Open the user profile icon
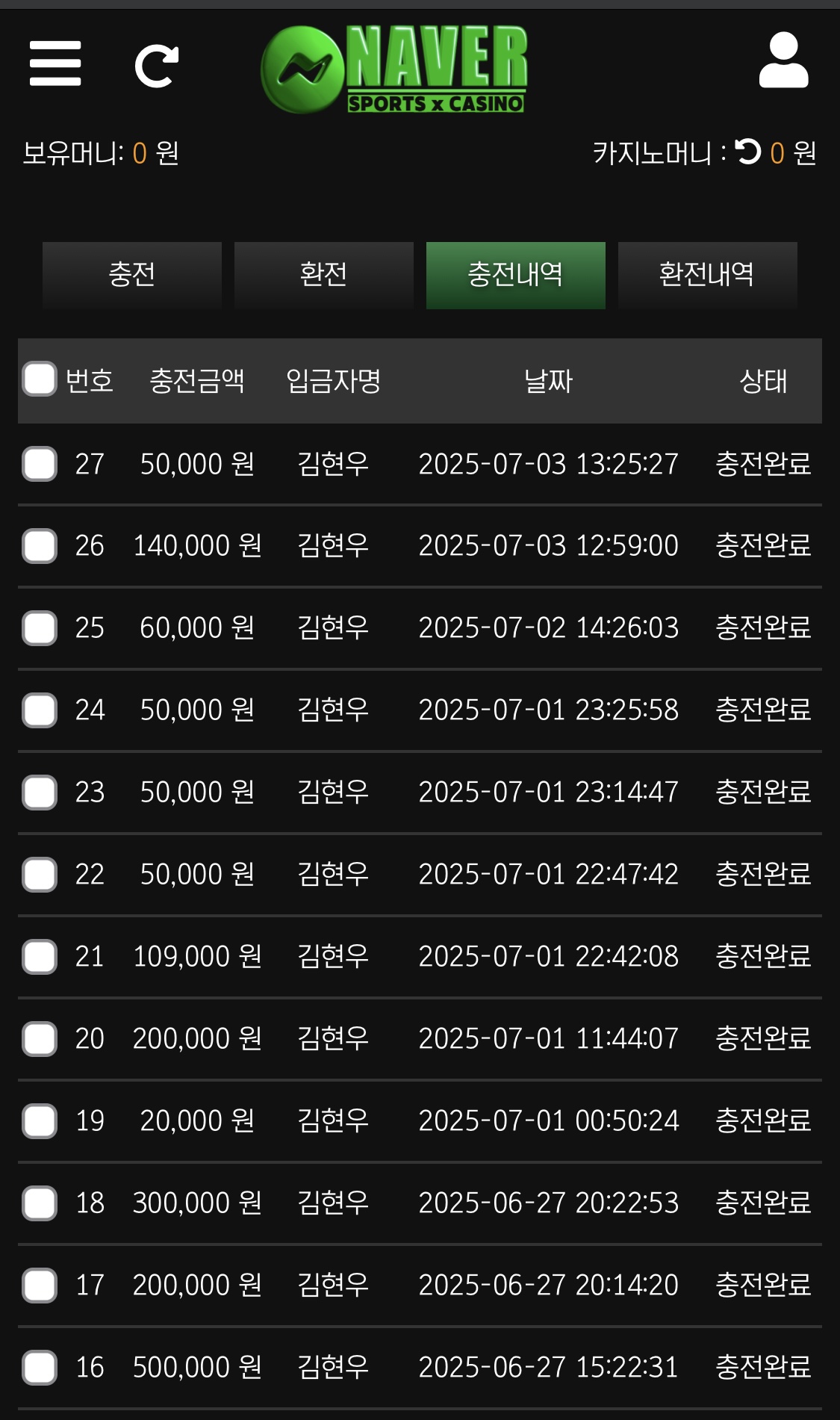 click(x=783, y=61)
